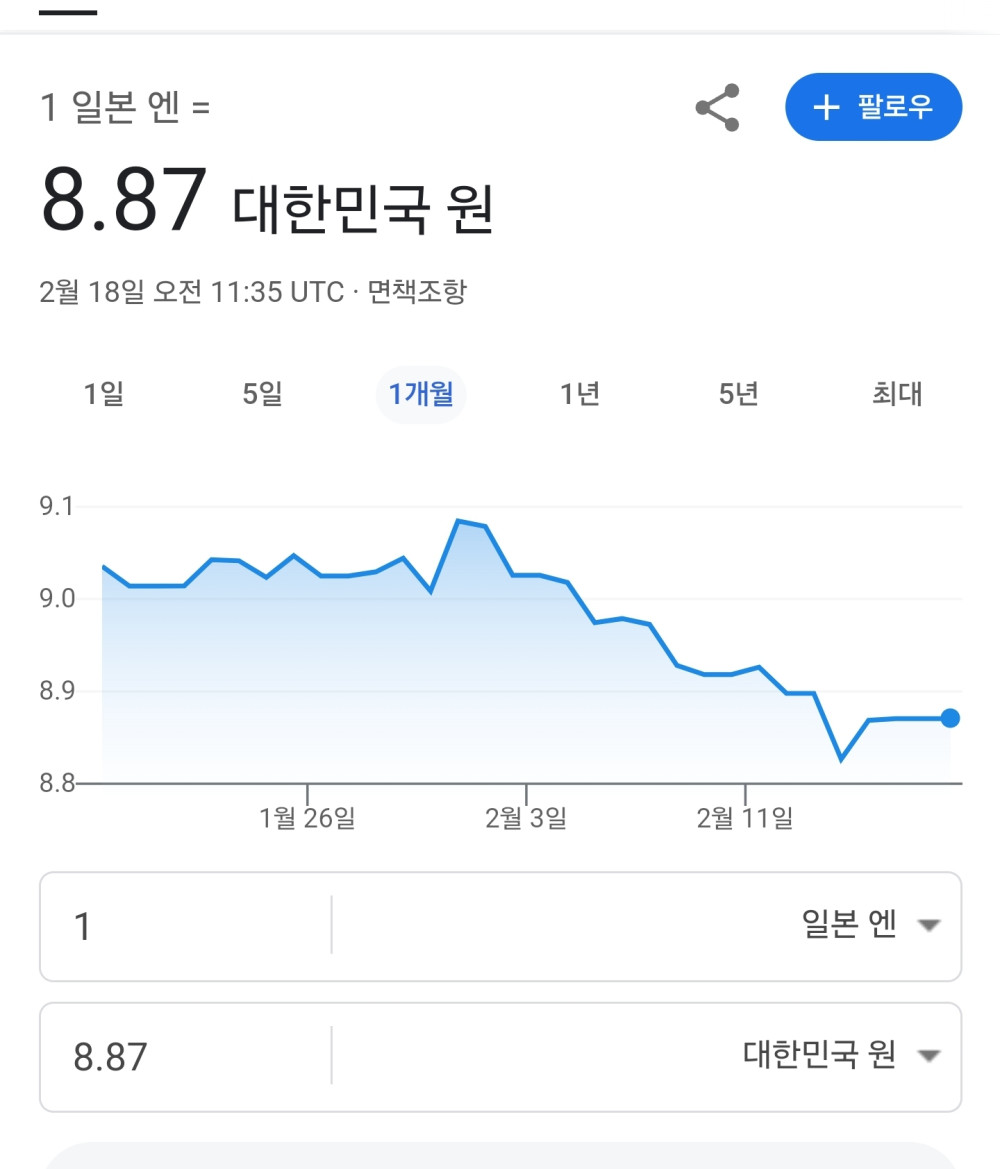The width and height of the screenshot is (1000, 1169).
Task: Open the 일본 엔 currency dropdown
Action: [x=870, y=926]
